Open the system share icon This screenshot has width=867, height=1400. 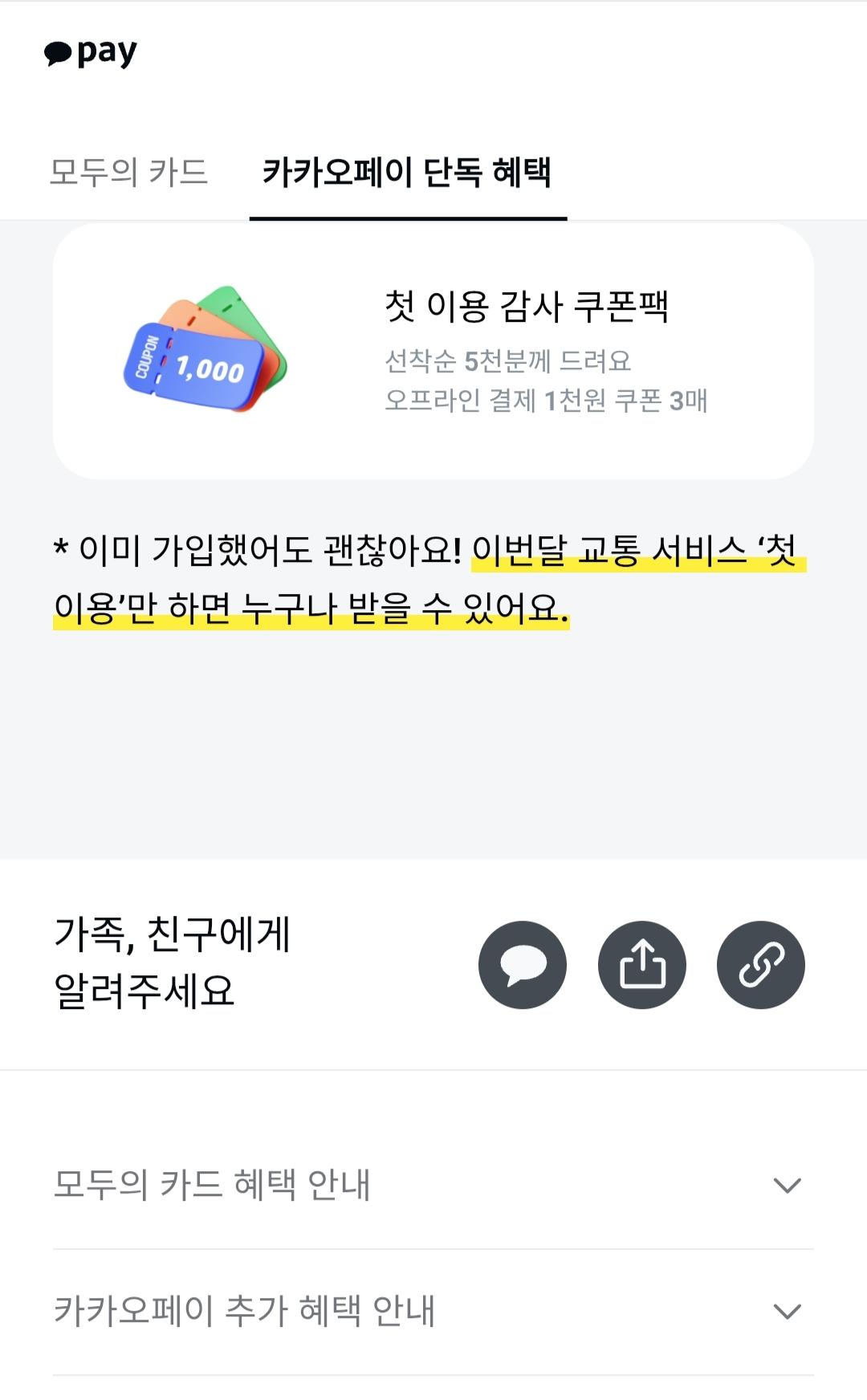(641, 964)
